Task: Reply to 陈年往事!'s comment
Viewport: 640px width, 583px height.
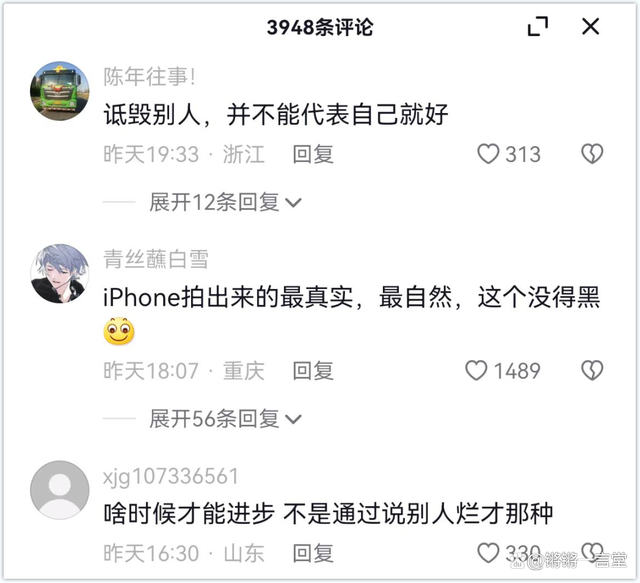Action: (x=313, y=154)
